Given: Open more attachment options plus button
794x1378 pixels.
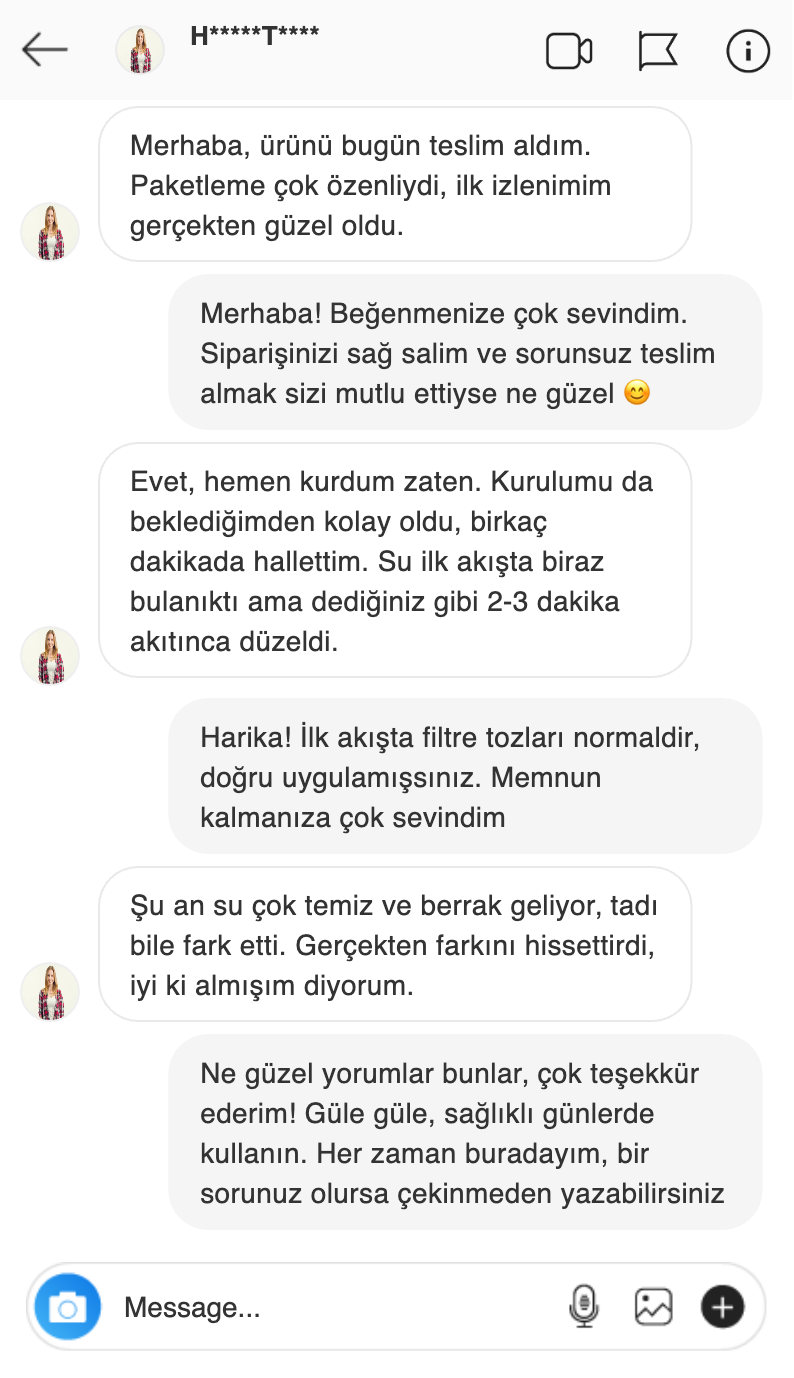Looking at the screenshot, I should click(723, 1307).
